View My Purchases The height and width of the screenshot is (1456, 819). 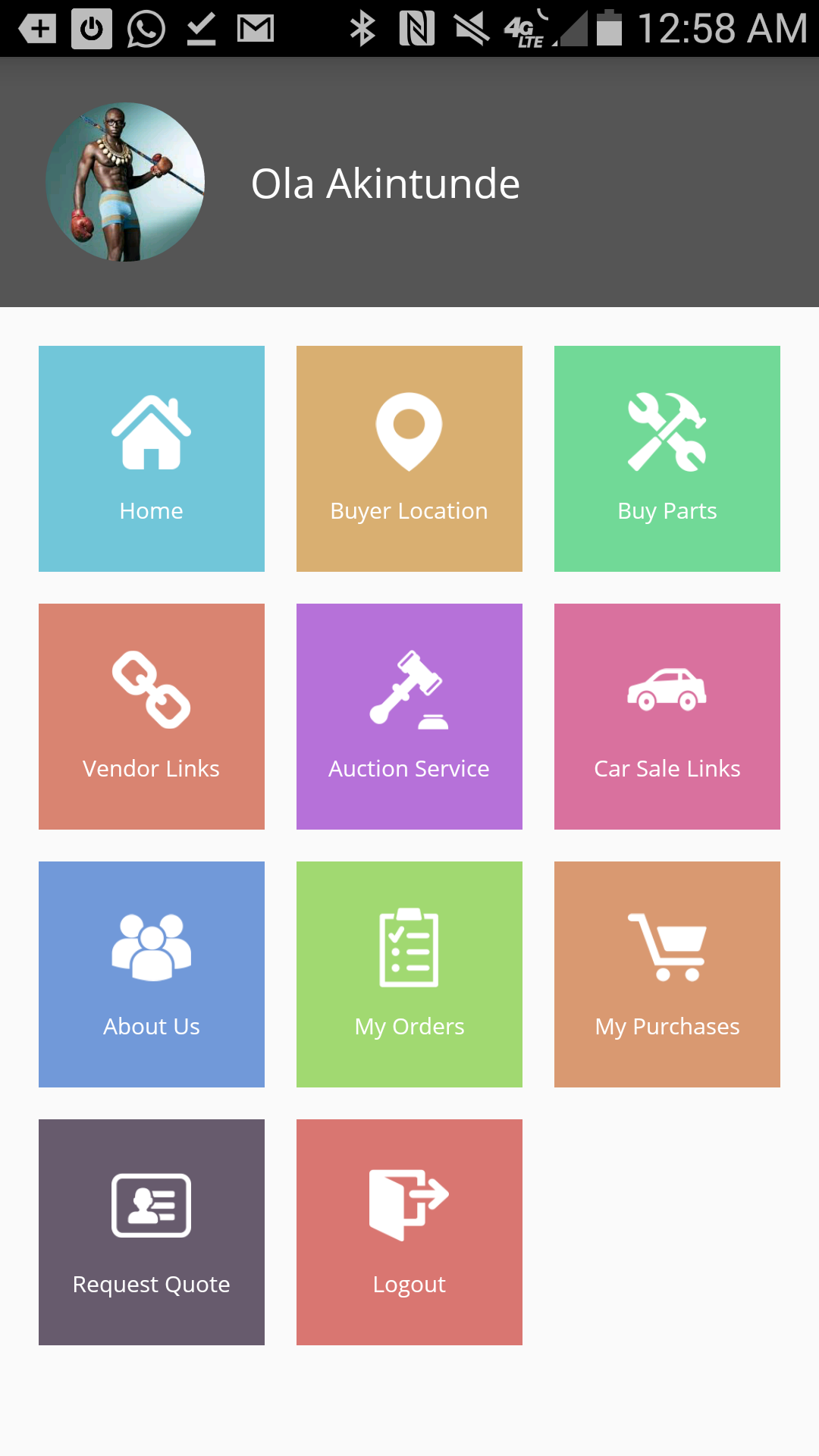pyautogui.click(x=667, y=974)
